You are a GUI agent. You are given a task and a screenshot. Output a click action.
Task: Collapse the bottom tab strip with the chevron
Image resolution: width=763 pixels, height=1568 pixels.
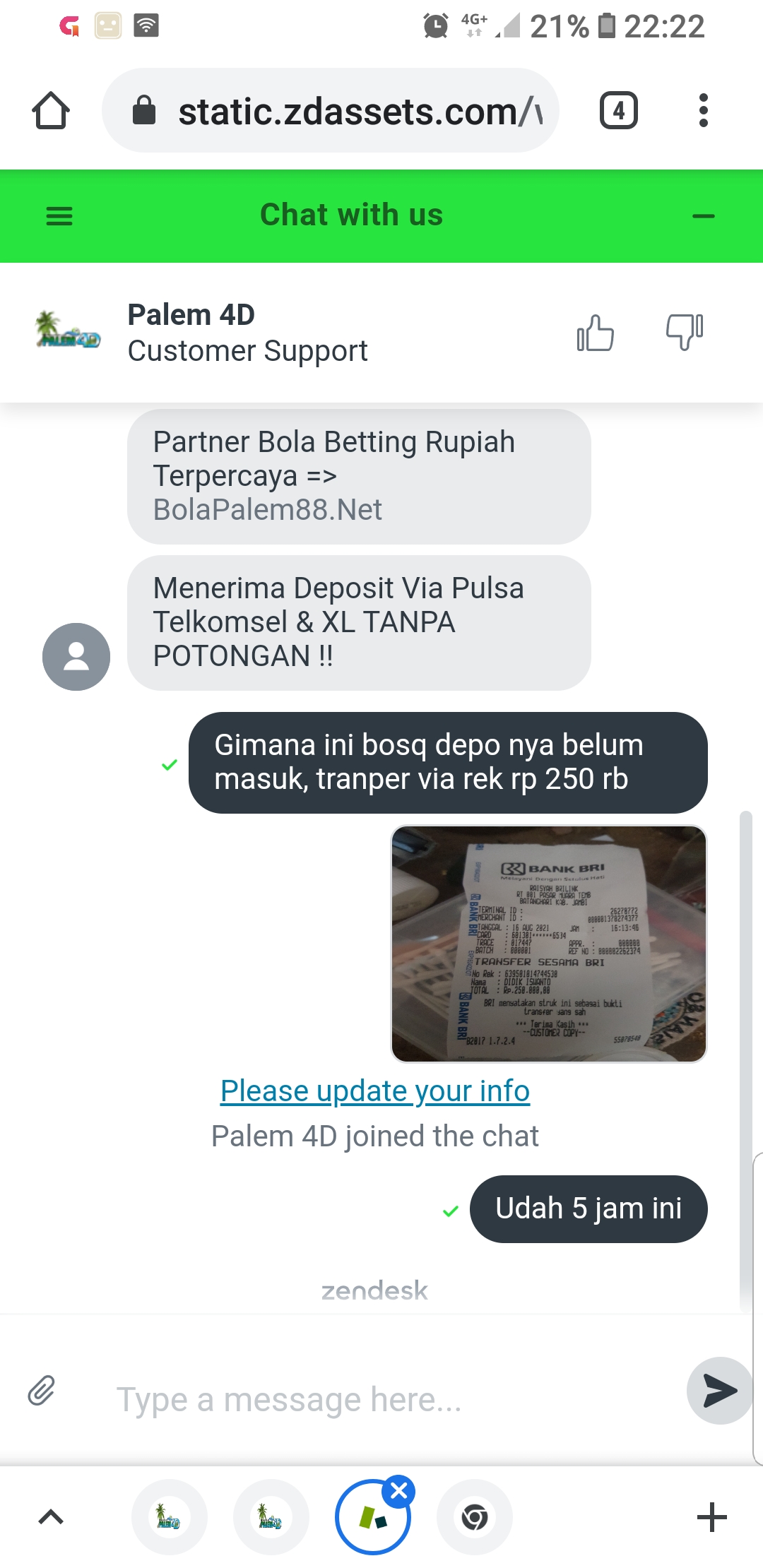tap(51, 1517)
